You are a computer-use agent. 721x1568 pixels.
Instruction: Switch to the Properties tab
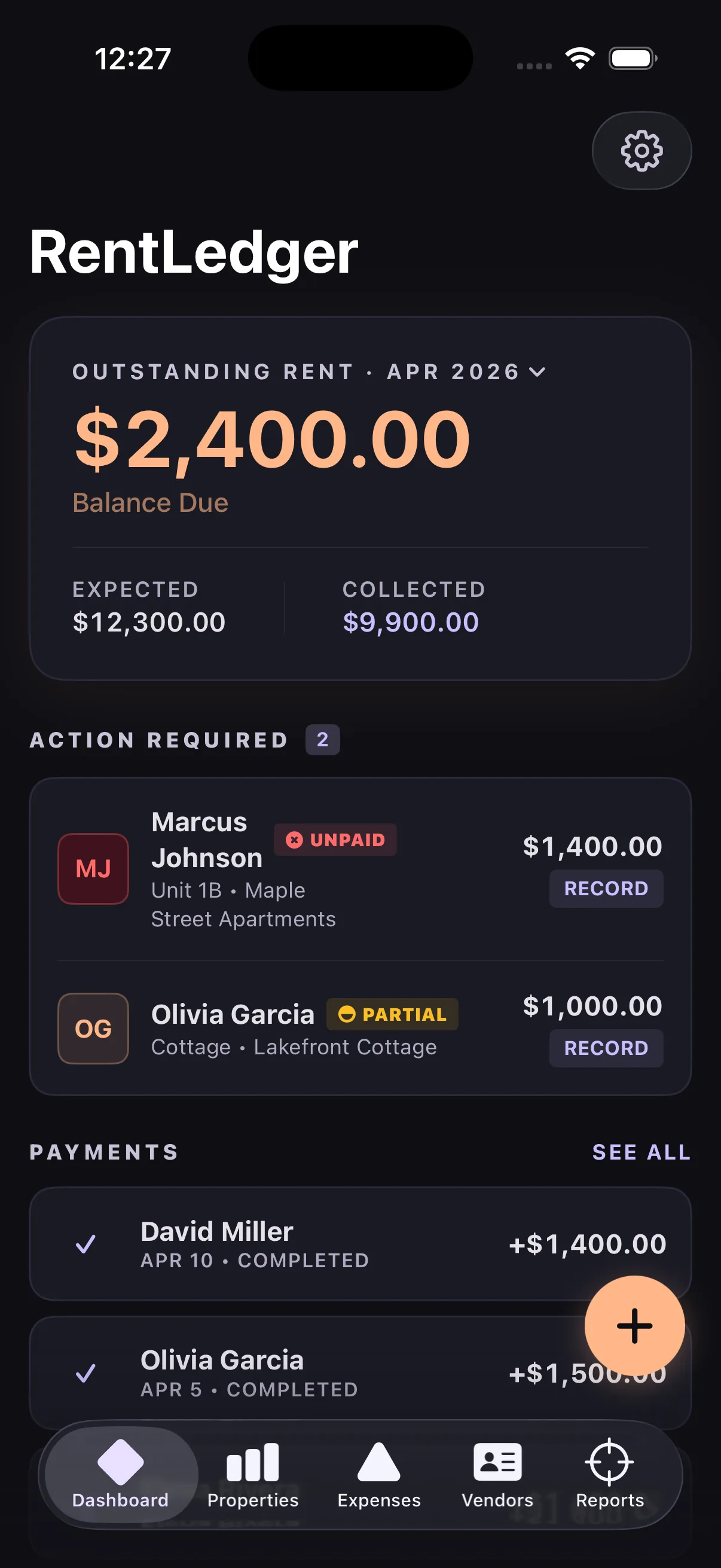pos(252,1474)
